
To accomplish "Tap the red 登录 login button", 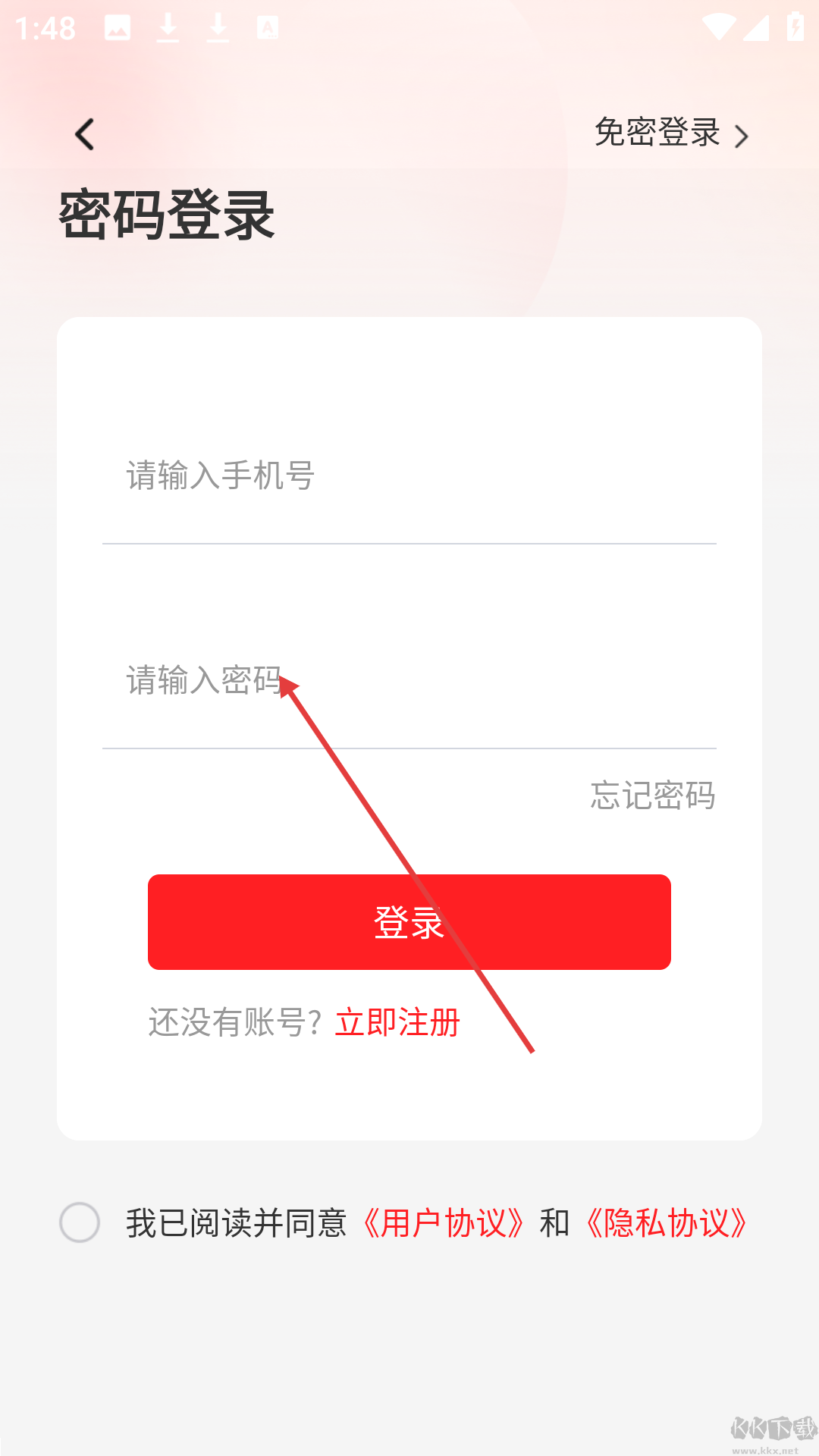I will (x=408, y=922).
